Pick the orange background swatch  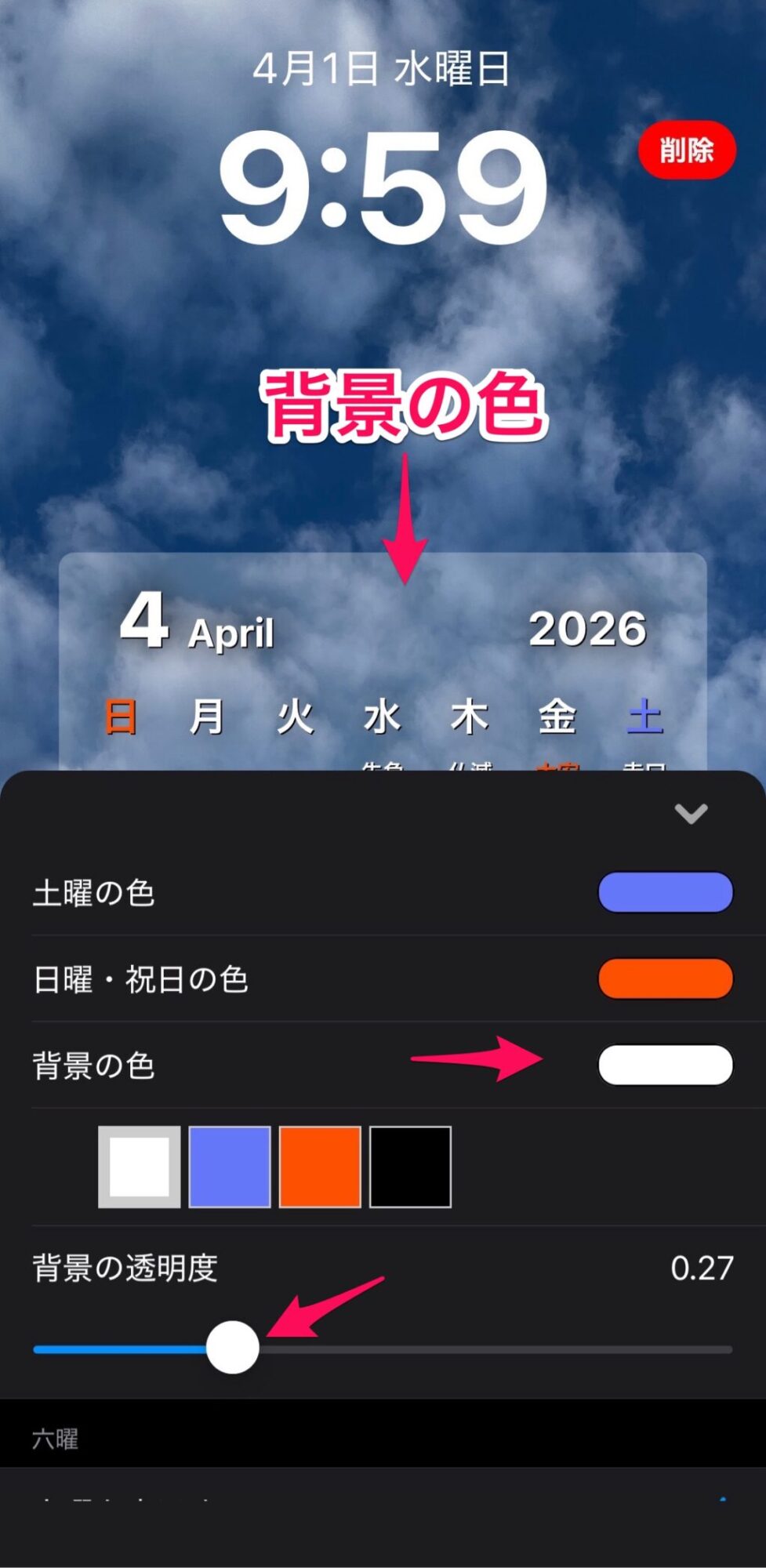click(x=320, y=1167)
